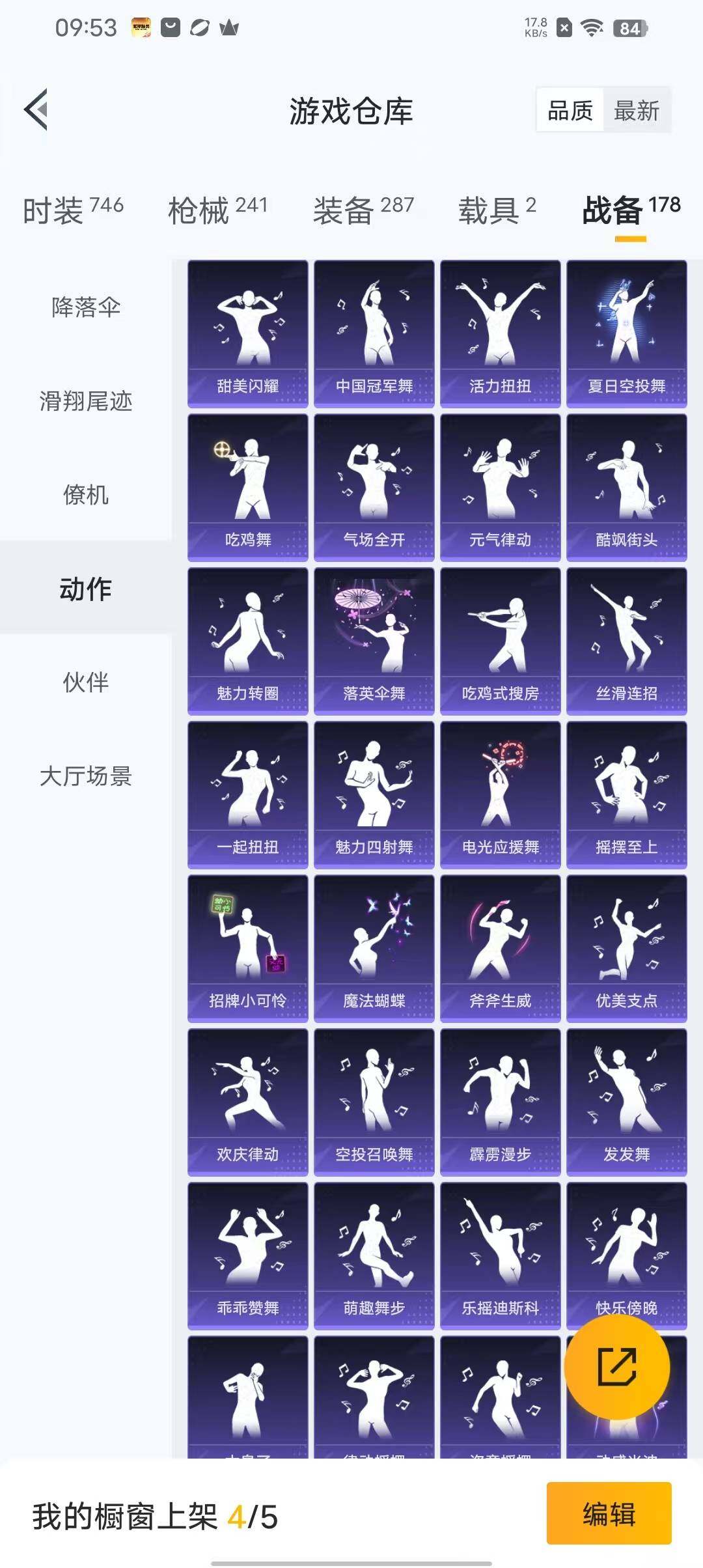
Task: Open the 甜美闪耀 emote tile
Action: (x=247, y=333)
